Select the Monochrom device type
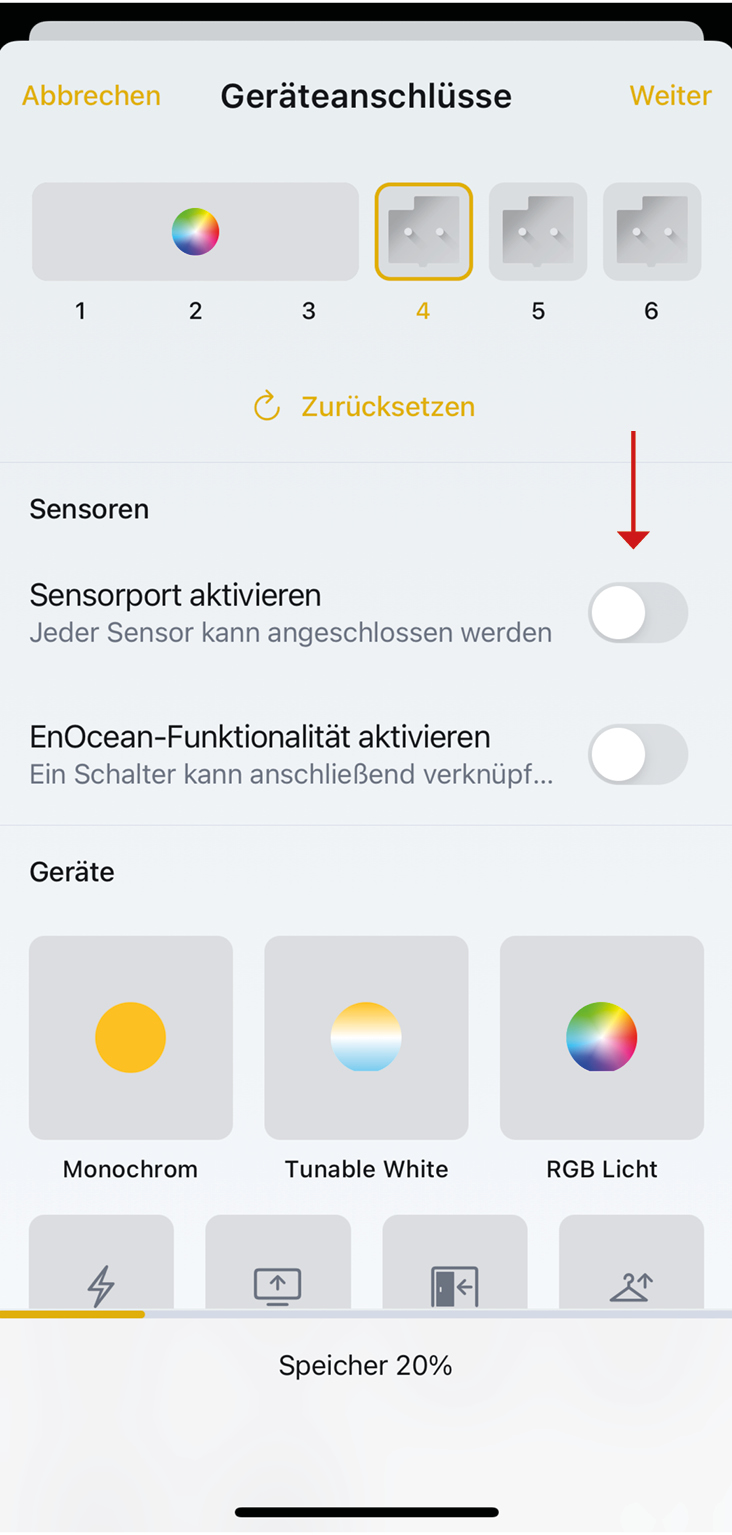 coord(131,1038)
